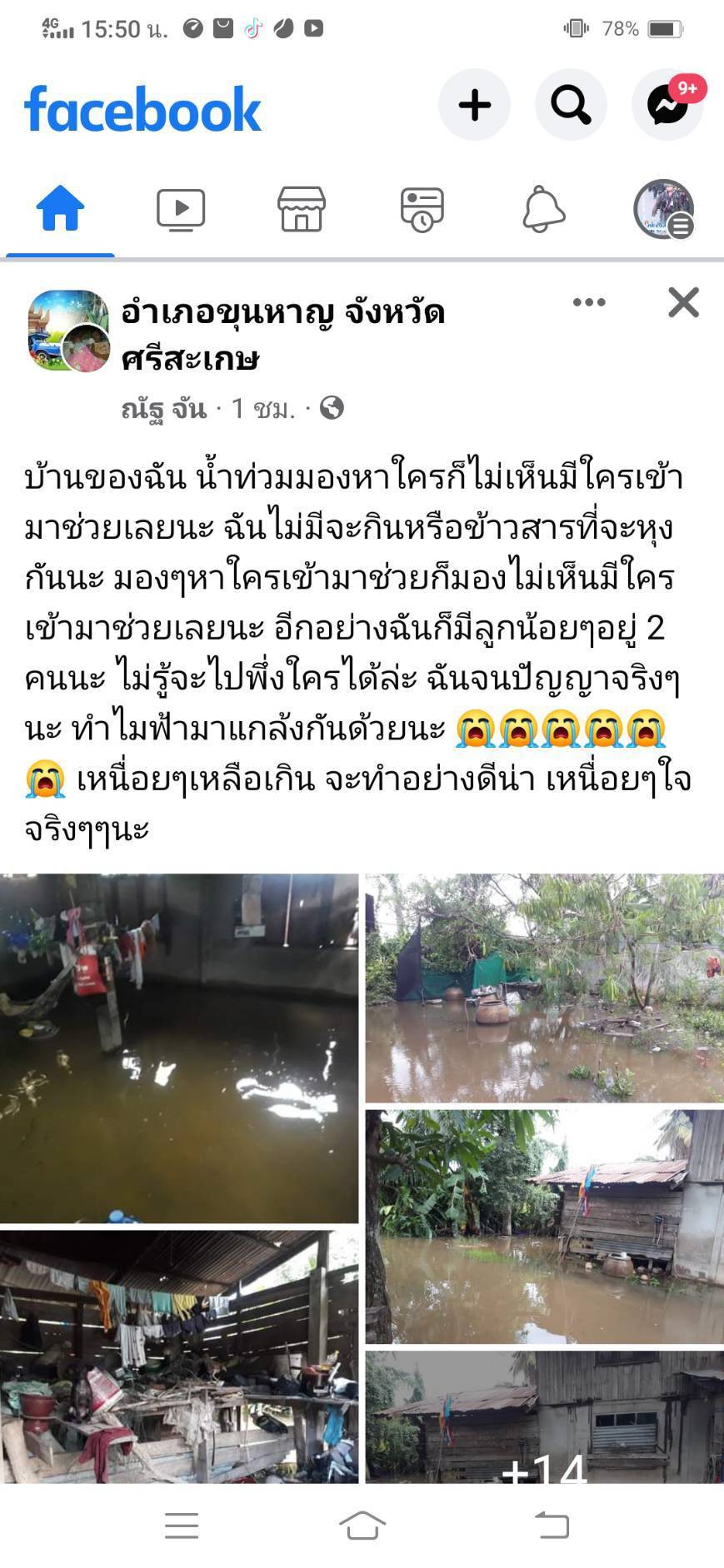Switch to the Video tab
The width and height of the screenshot is (724, 1568).
point(181,209)
